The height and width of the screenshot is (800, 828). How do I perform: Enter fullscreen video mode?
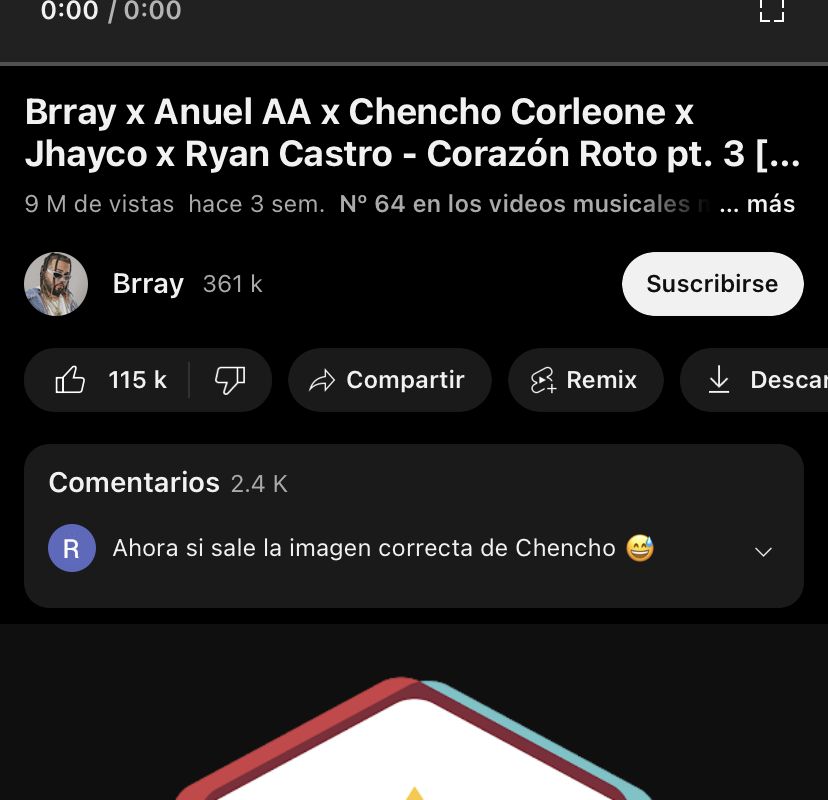[771, 10]
